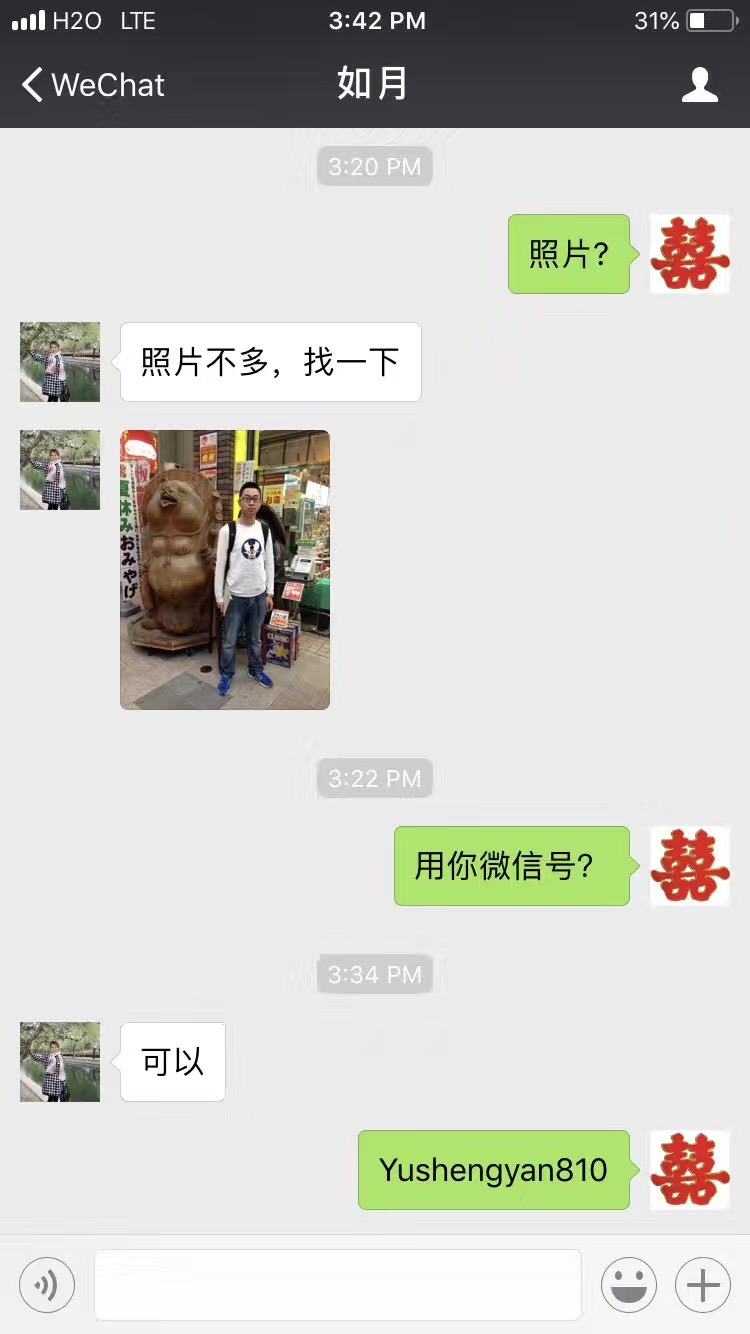Open the emoji sticker panel
The image size is (750, 1334).
[628, 1284]
